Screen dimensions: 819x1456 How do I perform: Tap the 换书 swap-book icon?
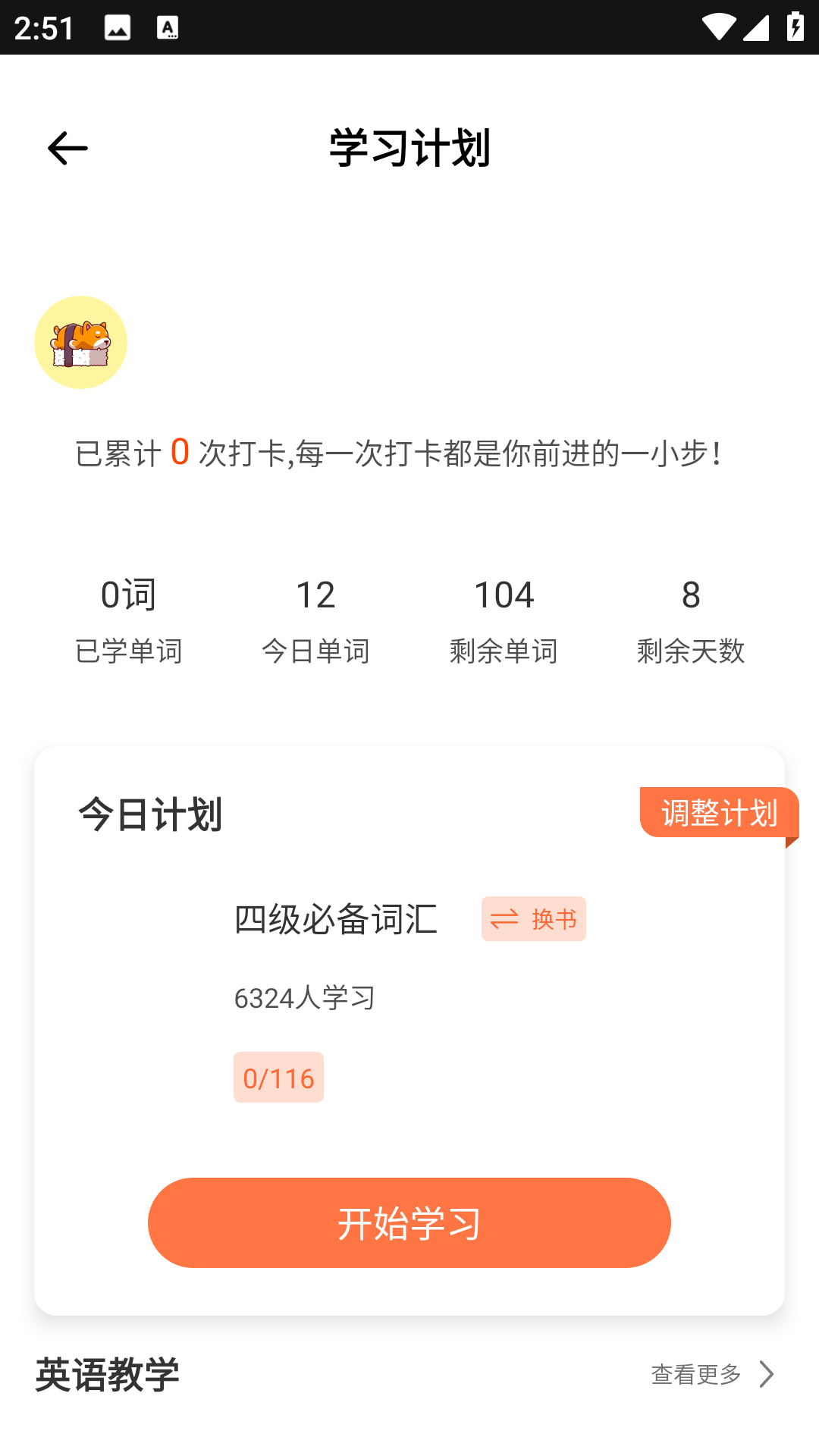[504, 918]
